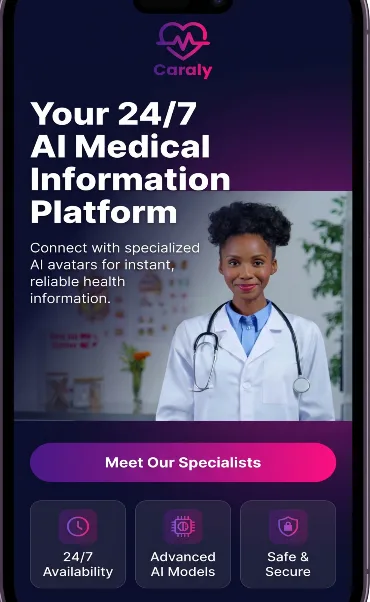Image resolution: width=370 pixels, height=602 pixels.
Task: Tap the Meet Our Specialists button
Action: pos(183,462)
